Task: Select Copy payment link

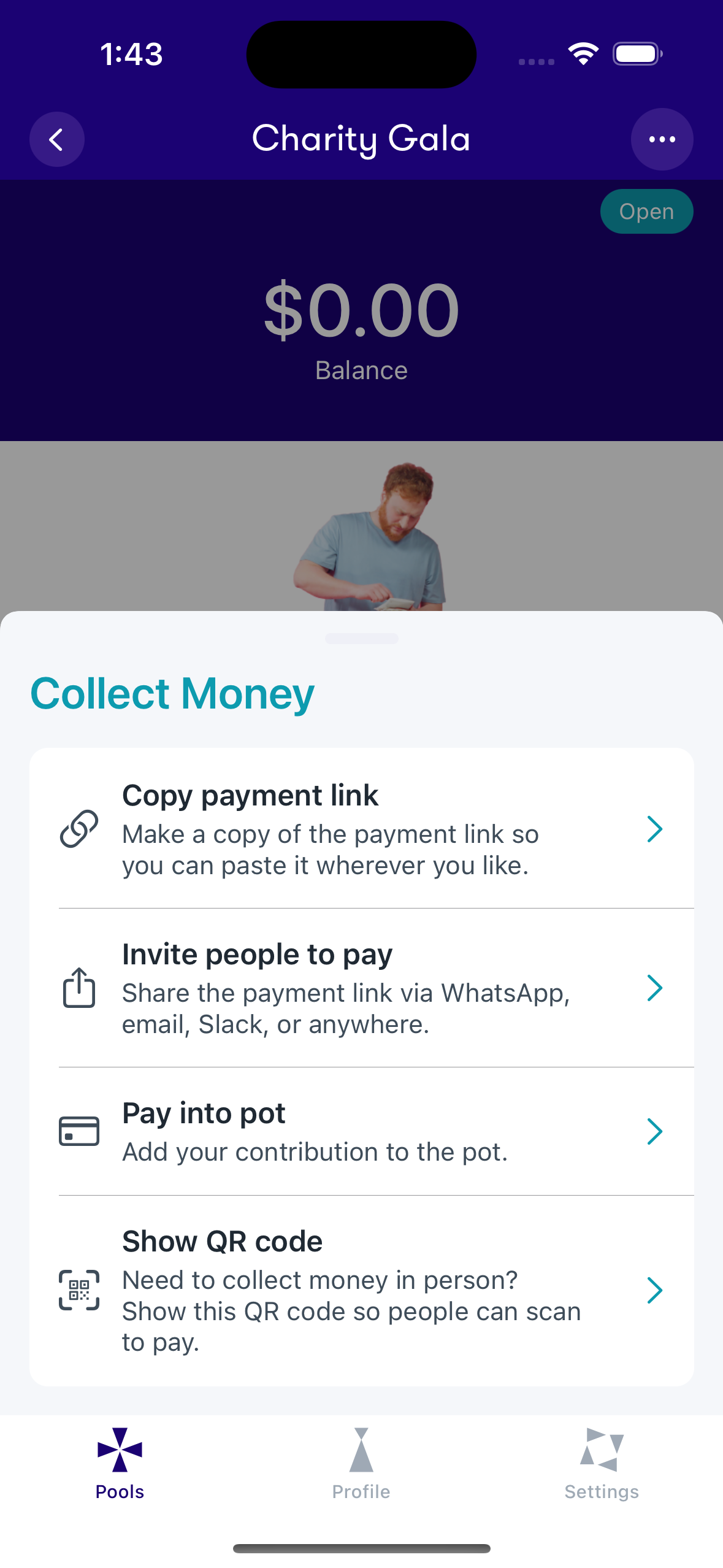Action: point(362,828)
